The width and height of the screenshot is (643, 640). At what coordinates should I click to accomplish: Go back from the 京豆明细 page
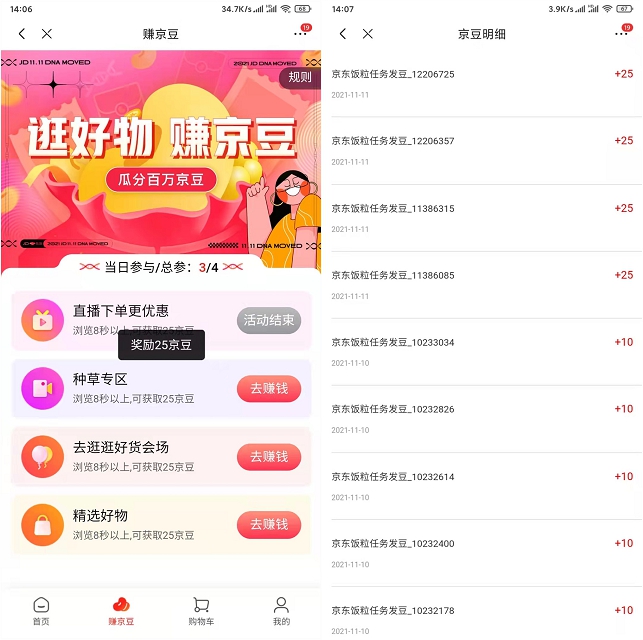coord(343,34)
